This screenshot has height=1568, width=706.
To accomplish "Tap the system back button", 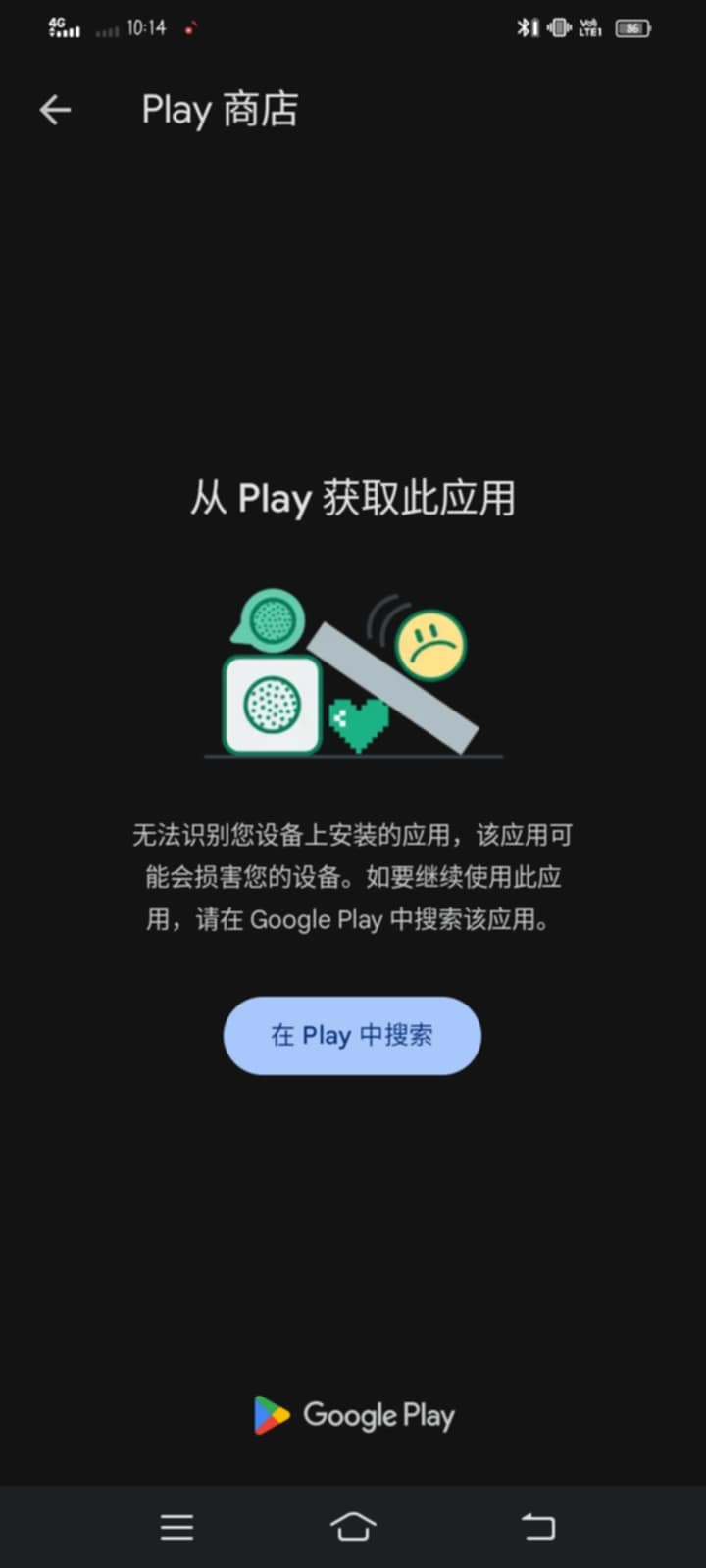I will pyautogui.click(x=537, y=1526).
